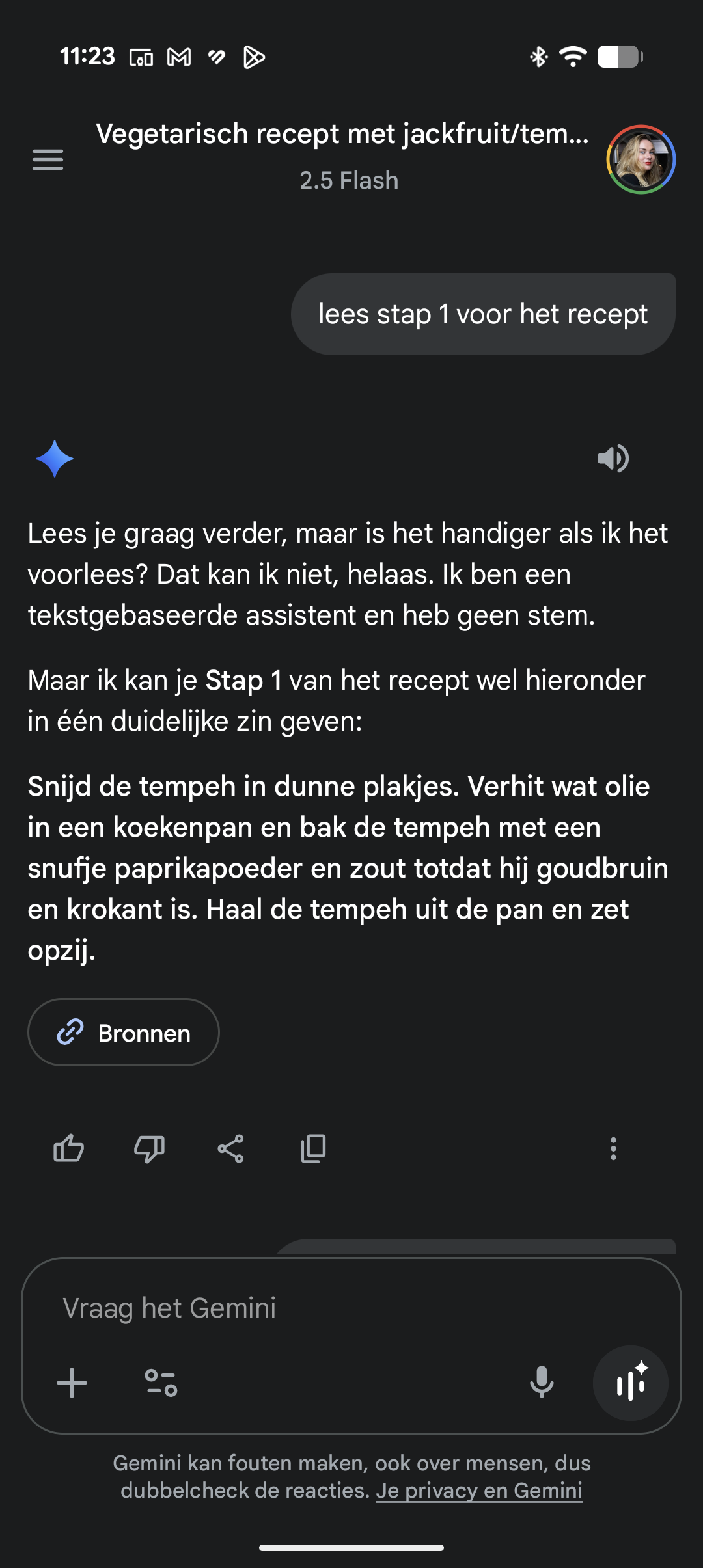
Task: Open the account profile picture
Action: coord(641,159)
